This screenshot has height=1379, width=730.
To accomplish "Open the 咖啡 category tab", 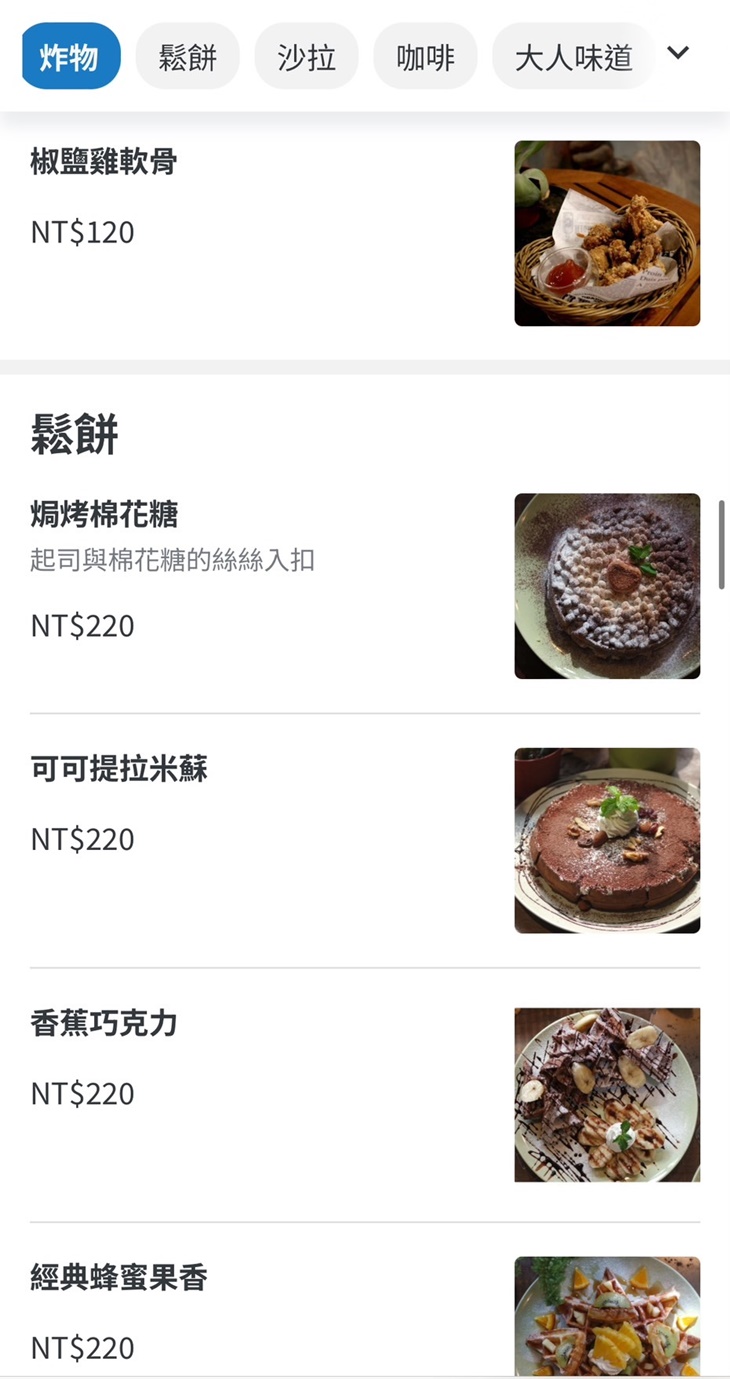I will point(425,55).
